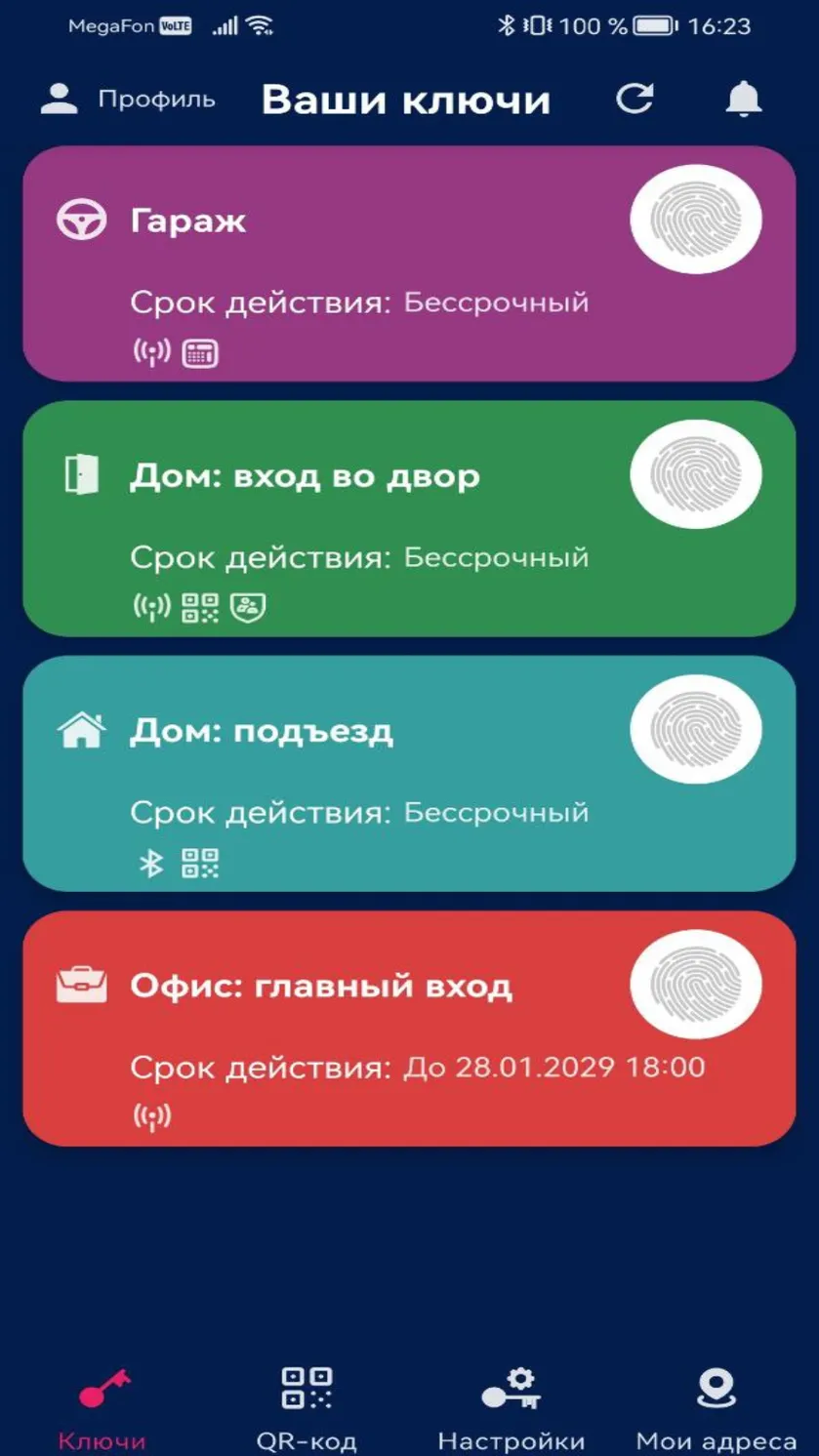Screen dimensions: 819x1456
Task: Tap the fingerprint button on Гараж
Action: [x=696, y=220]
